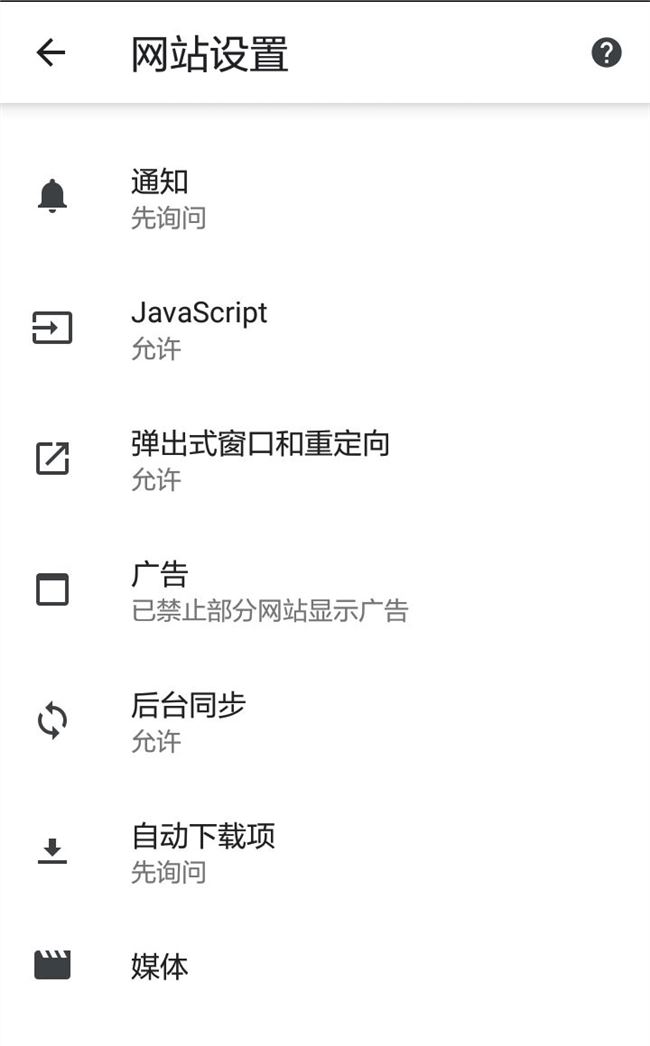Open the 媒体 settings row

pos(325,966)
